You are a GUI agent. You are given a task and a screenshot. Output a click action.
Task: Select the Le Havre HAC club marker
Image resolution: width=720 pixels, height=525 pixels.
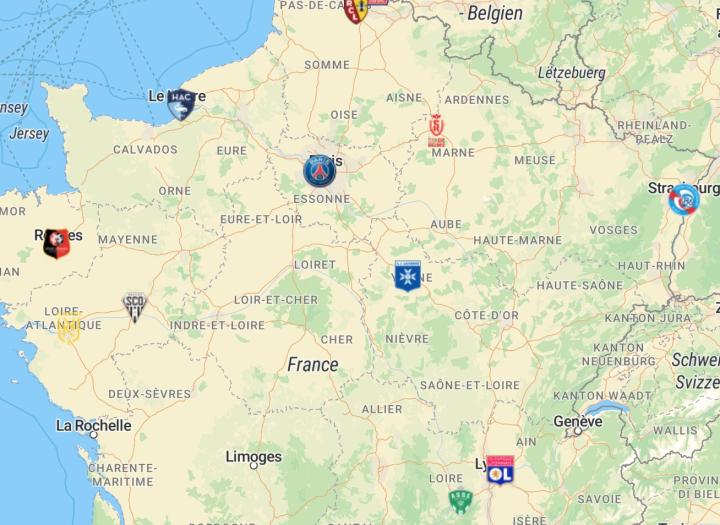tap(180, 104)
